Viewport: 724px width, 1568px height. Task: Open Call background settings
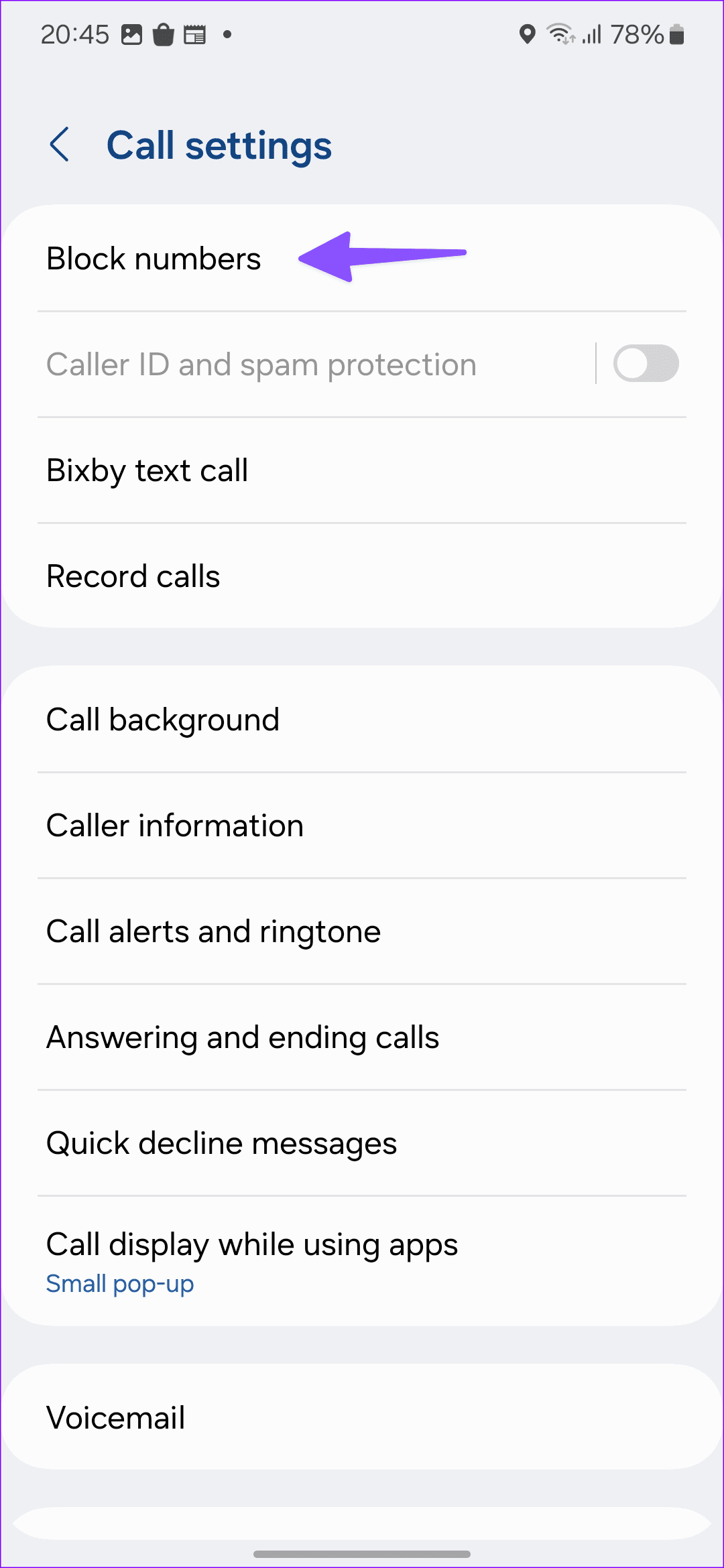(163, 719)
